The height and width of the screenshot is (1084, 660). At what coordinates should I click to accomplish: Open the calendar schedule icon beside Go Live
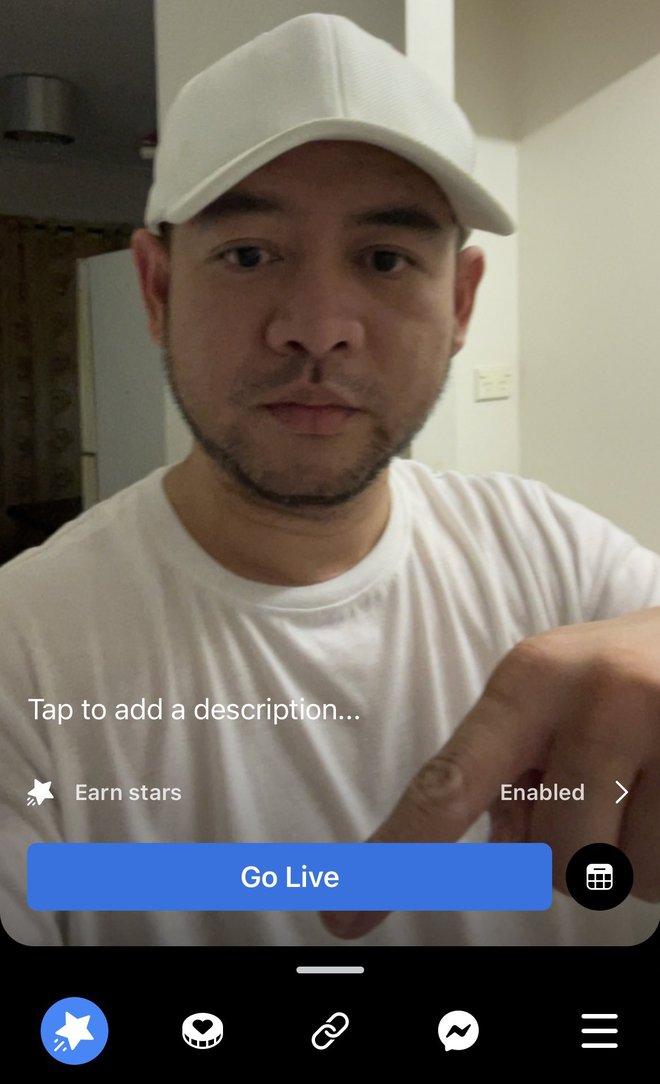point(599,877)
